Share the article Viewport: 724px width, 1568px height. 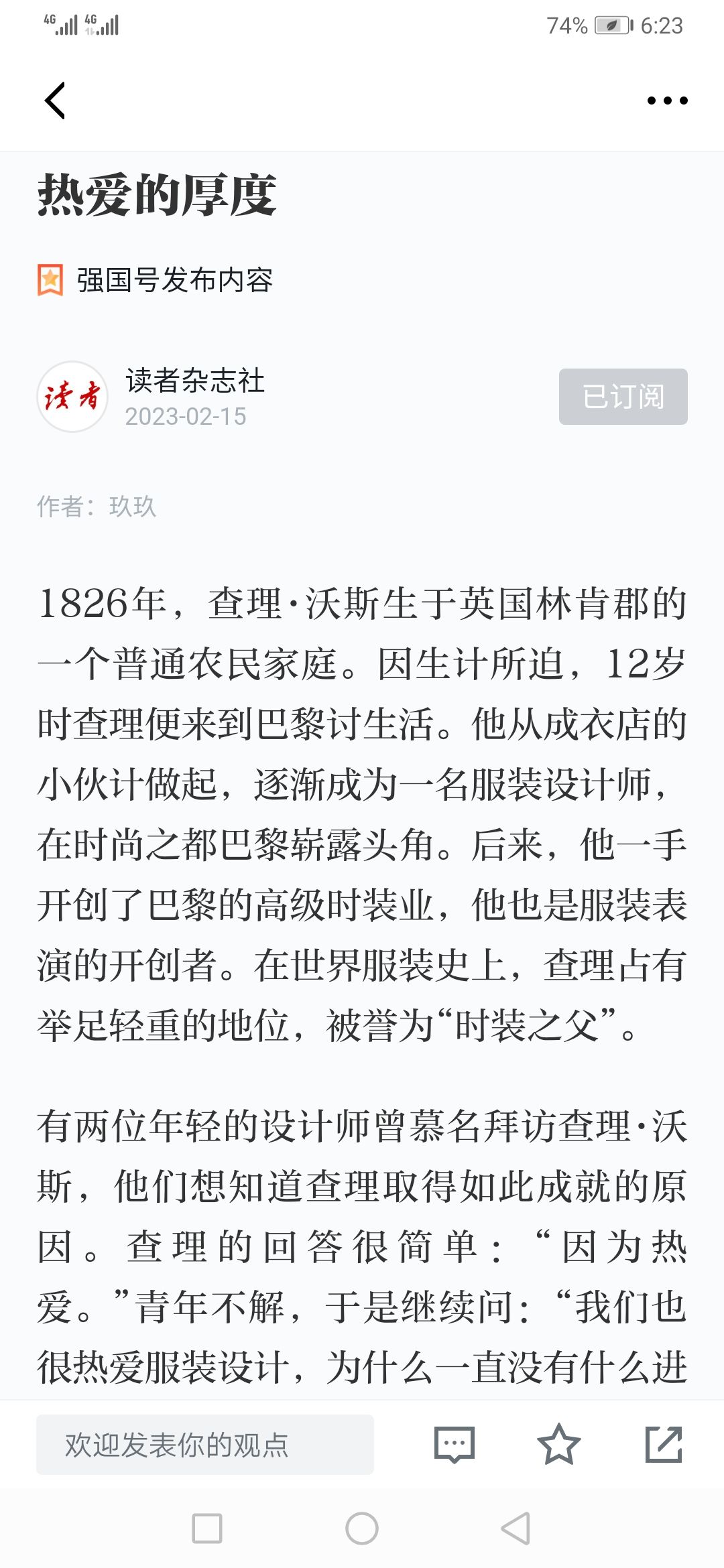click(x=664, y=1444)
